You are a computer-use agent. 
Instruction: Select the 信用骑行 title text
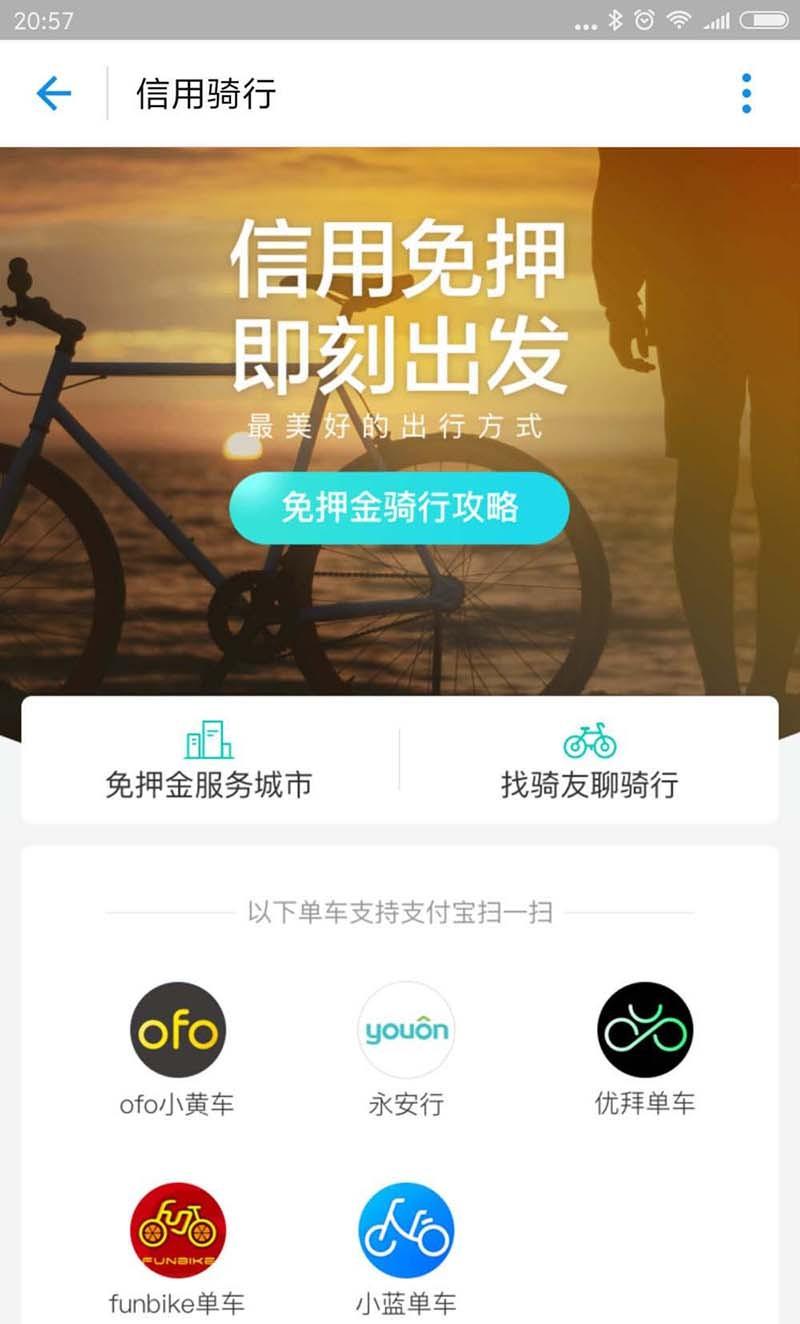click(x=204, y=93)
